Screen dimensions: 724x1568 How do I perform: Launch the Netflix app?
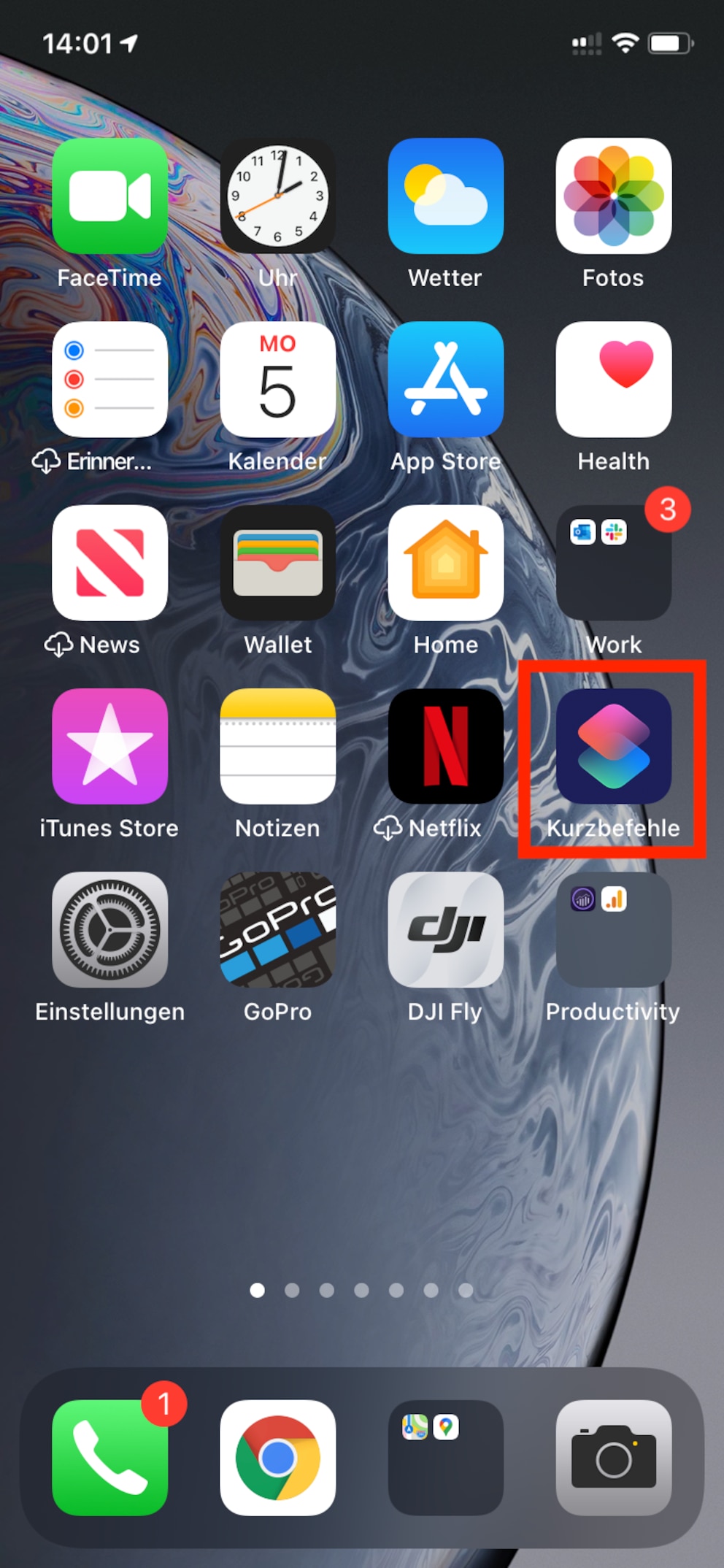pos(445,746)
